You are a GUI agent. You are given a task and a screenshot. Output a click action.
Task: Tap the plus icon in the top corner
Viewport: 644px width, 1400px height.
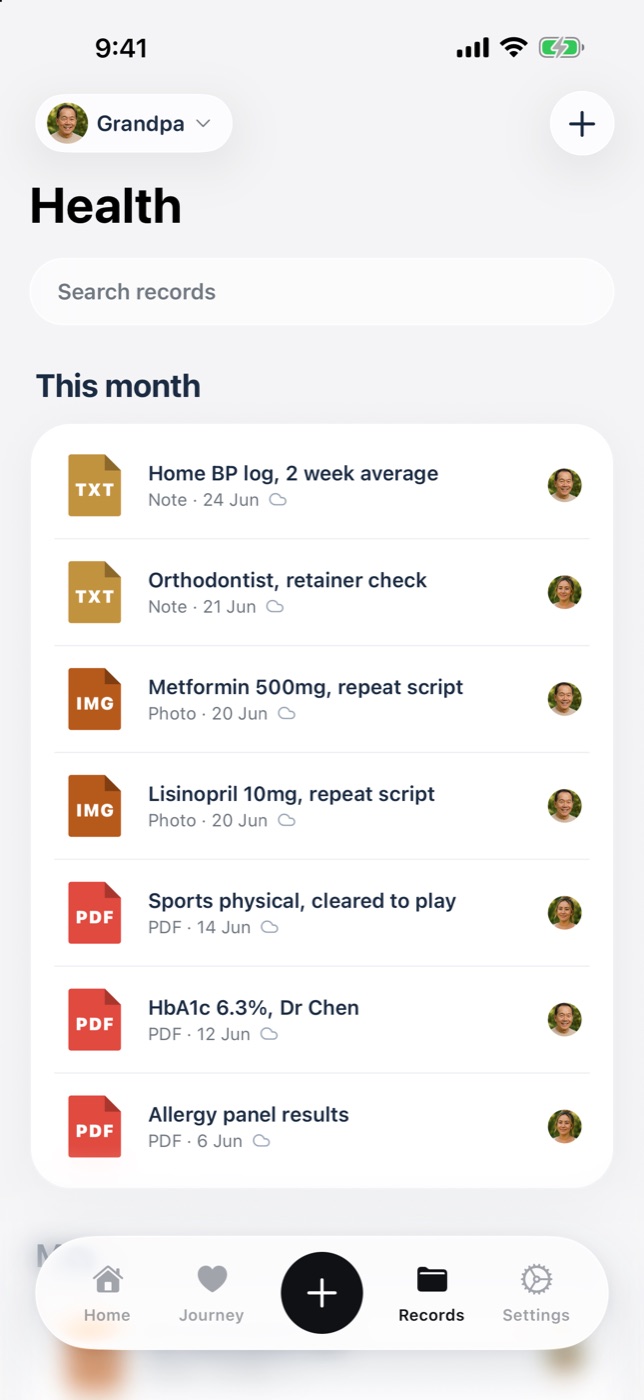point(582,123)
